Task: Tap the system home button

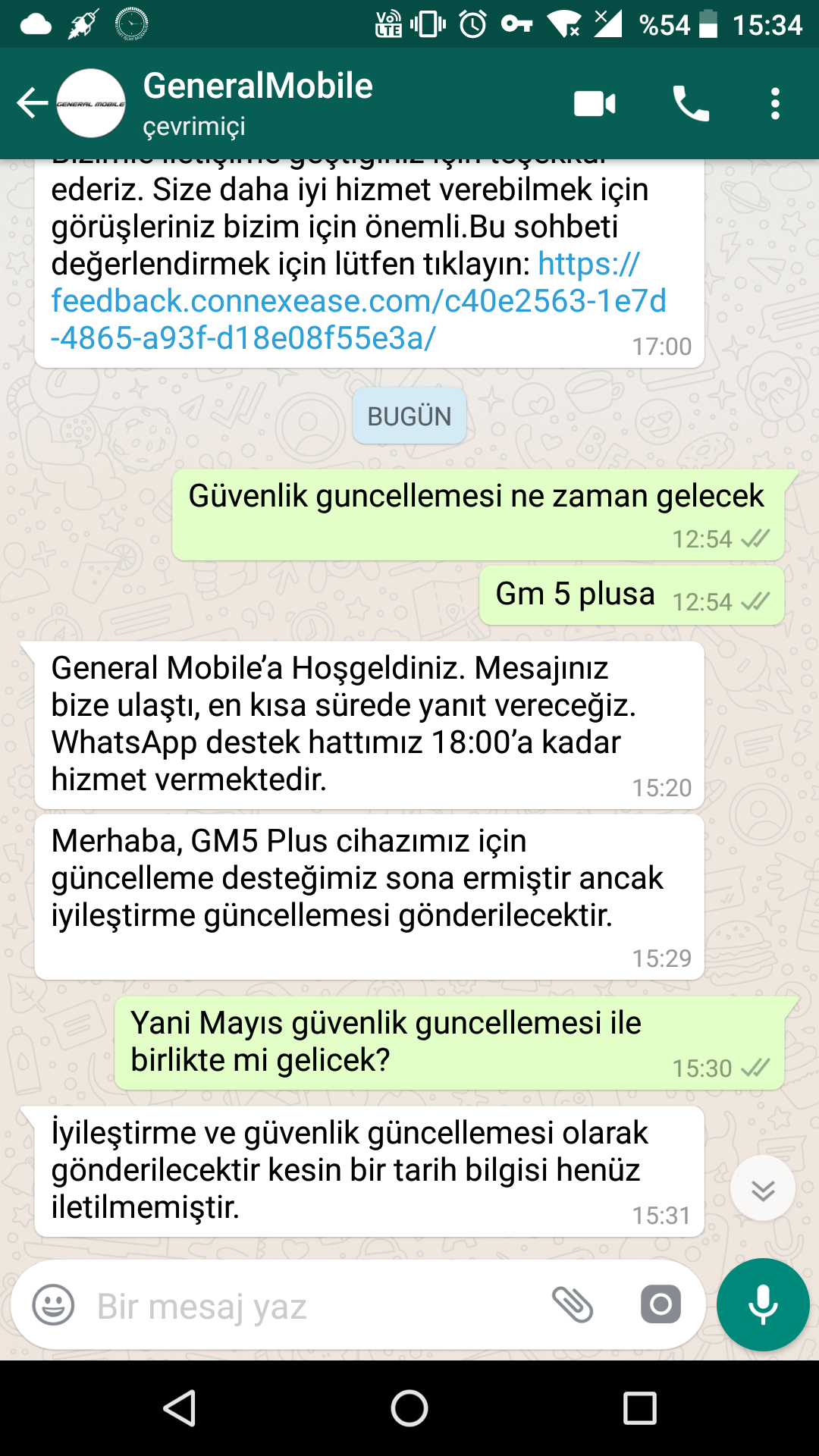Action: (409, 1409)
